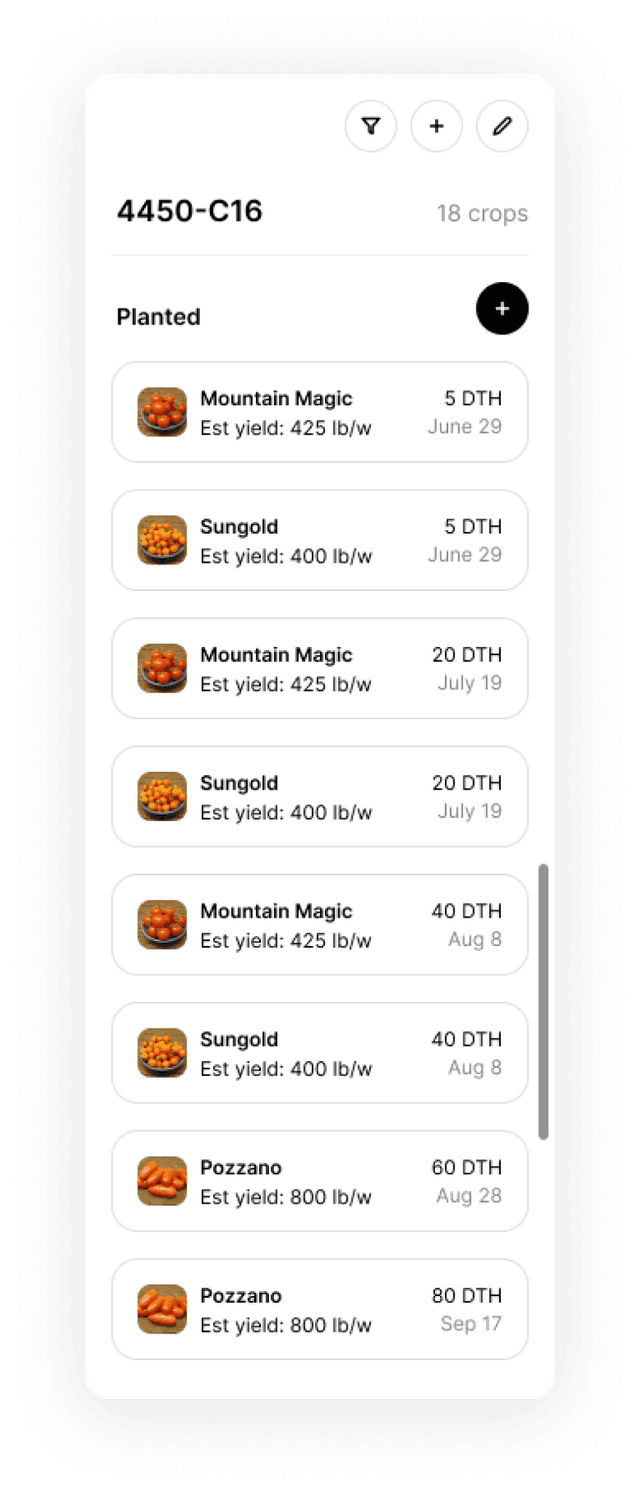Open Mountain Magic card dated June 29
This screenshot has height=1493, width=640.
coord(319,412)
